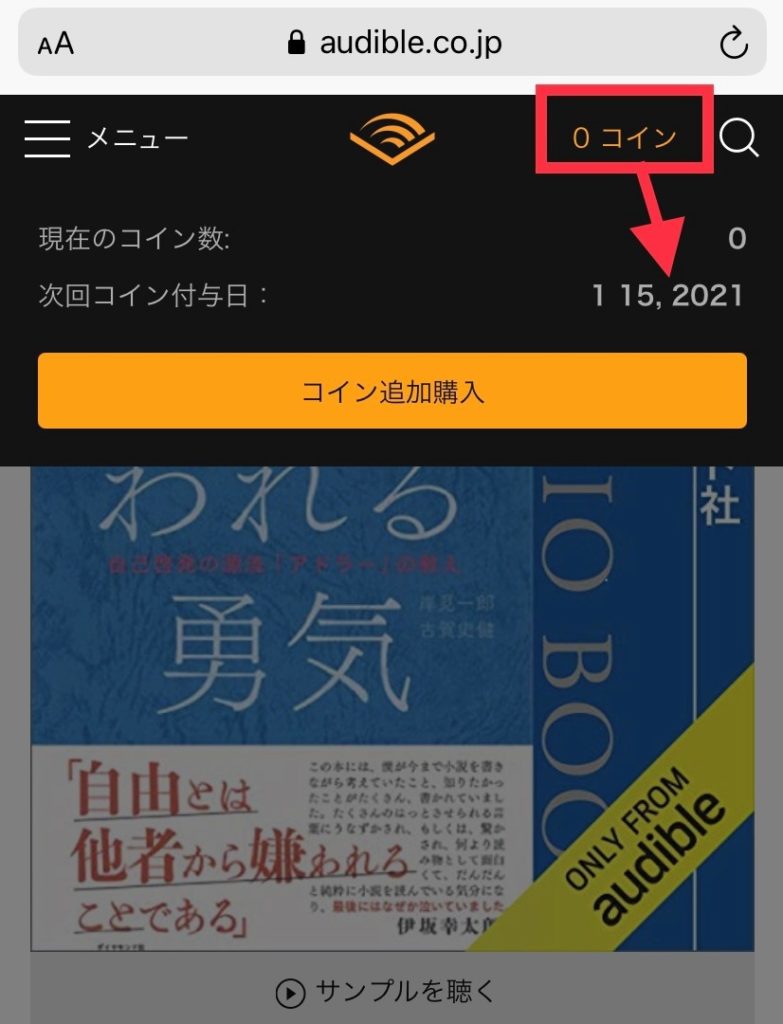
Task: Go to home via Audible logo
Action: pyautogui.click(x=392, y=139)
